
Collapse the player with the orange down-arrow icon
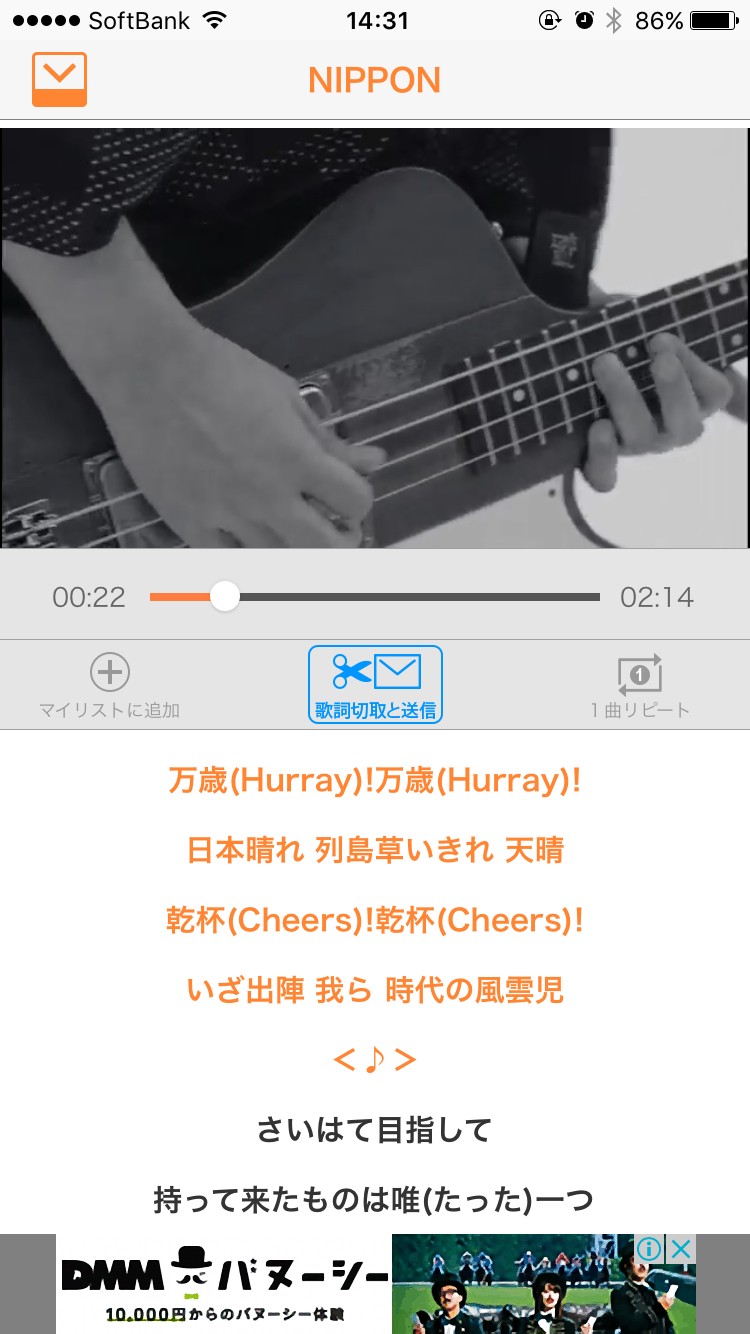[x=59, y=80]
